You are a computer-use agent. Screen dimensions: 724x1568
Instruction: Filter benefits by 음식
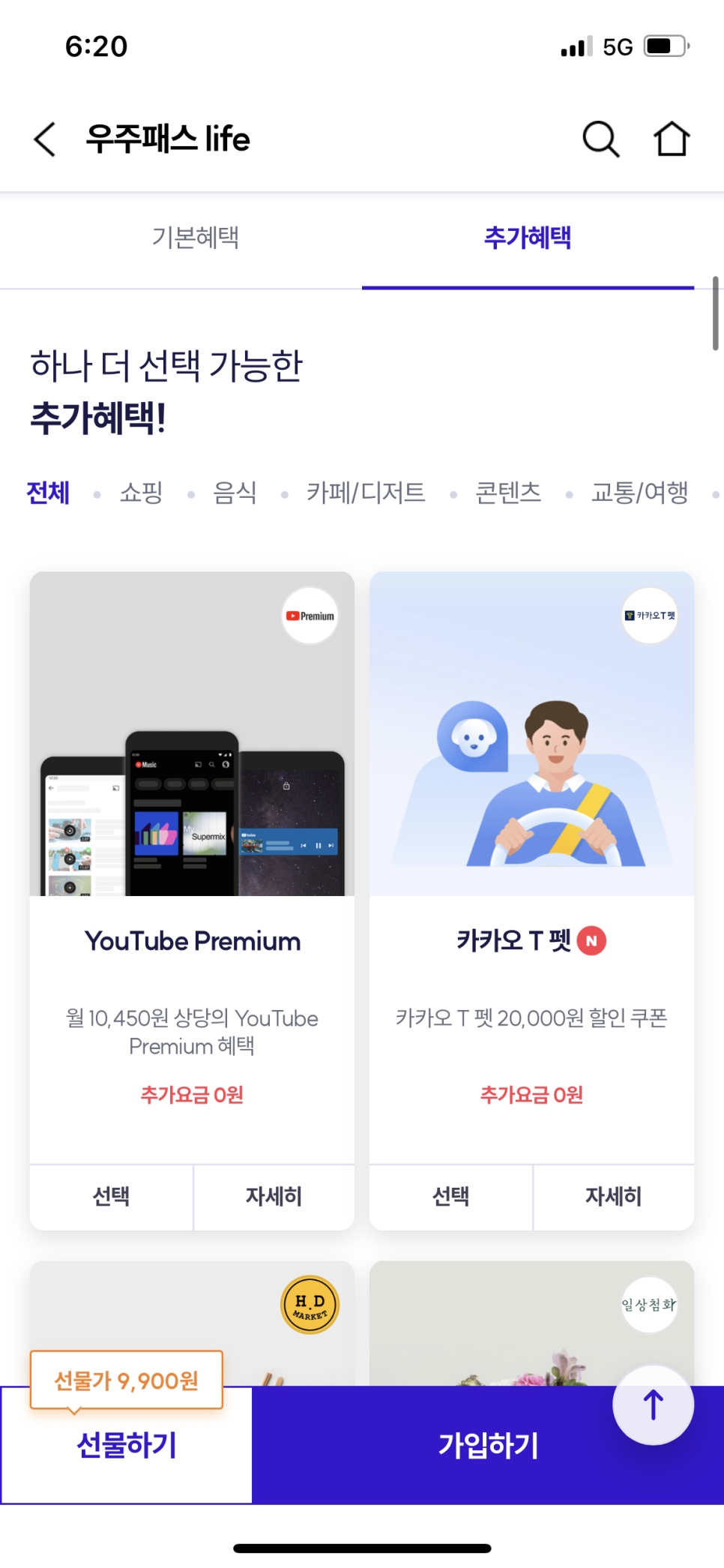(x=235, y=493)
